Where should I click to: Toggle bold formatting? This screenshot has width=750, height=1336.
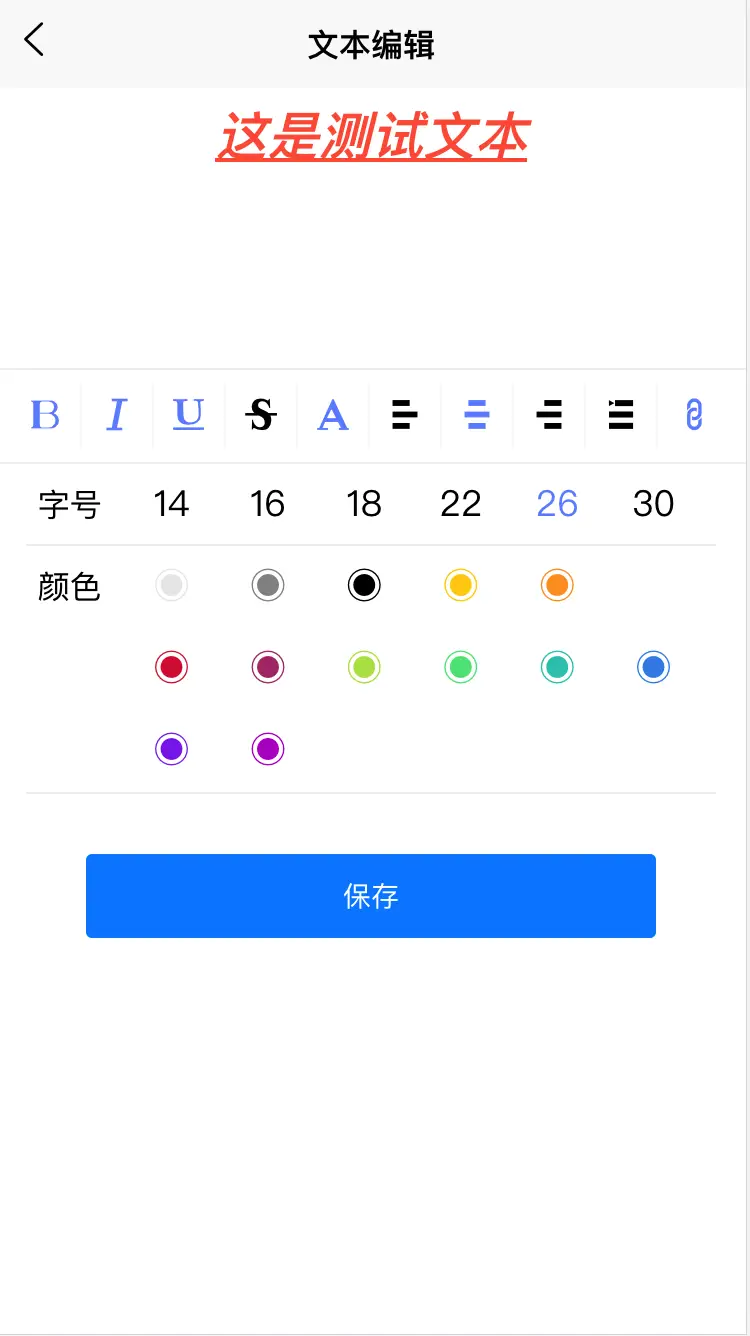coord(45,414)
